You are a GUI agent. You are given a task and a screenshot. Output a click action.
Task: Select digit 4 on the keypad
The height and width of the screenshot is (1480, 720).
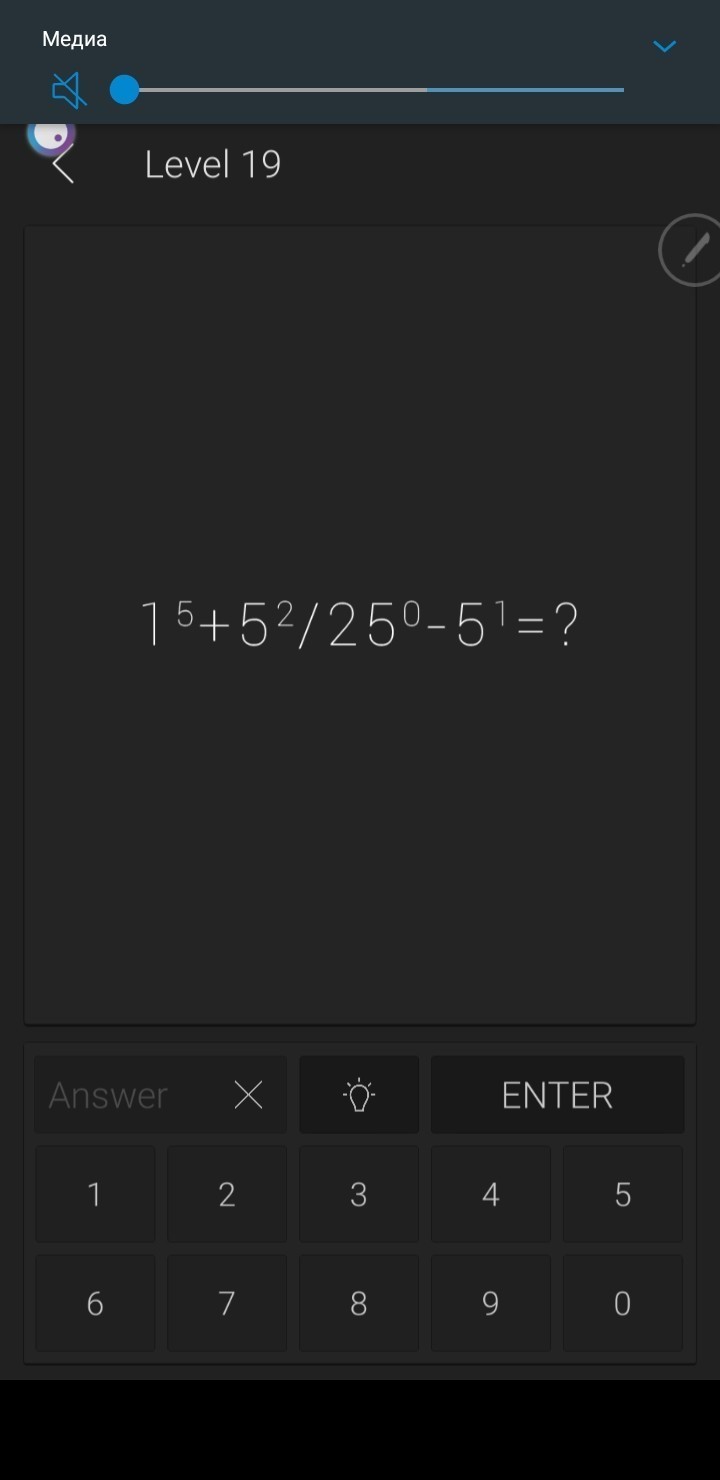(x=491, y=1194)
